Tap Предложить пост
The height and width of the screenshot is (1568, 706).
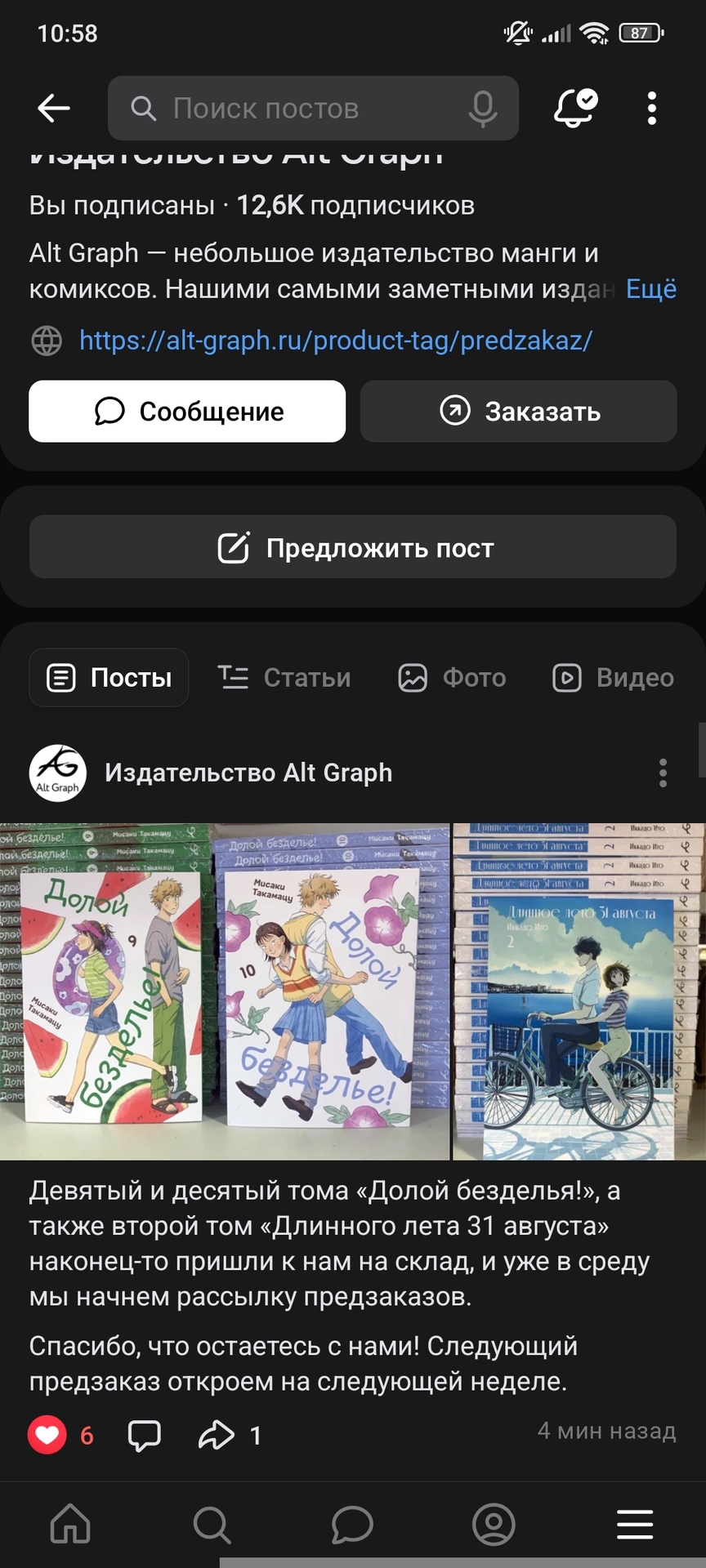click(353, 547)
